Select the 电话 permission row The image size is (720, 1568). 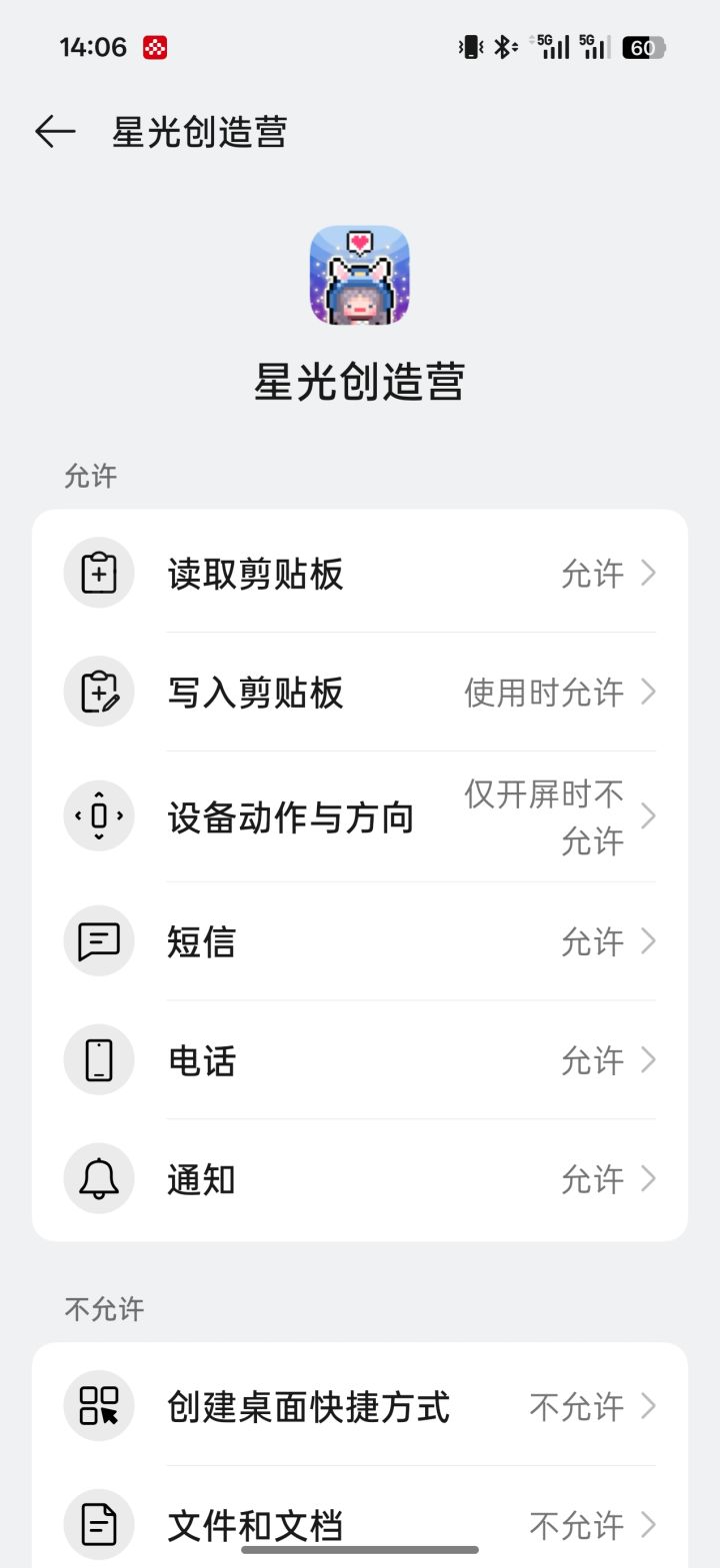tap(360, 1060)
